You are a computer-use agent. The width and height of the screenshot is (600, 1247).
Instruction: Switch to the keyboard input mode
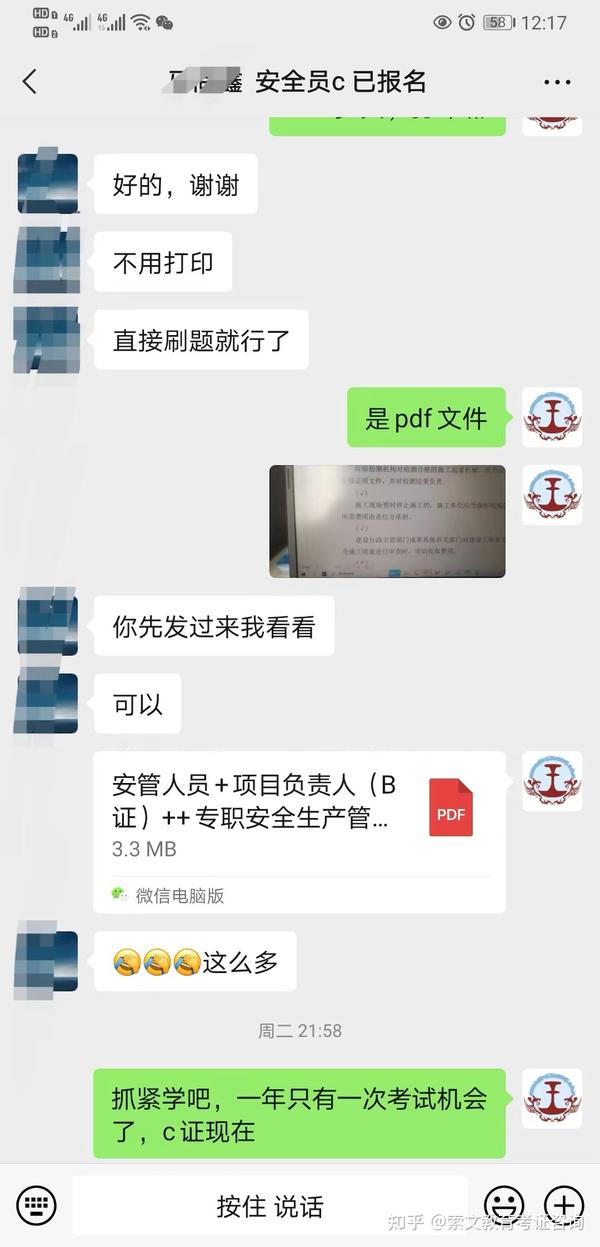(x=37, y=1204)
